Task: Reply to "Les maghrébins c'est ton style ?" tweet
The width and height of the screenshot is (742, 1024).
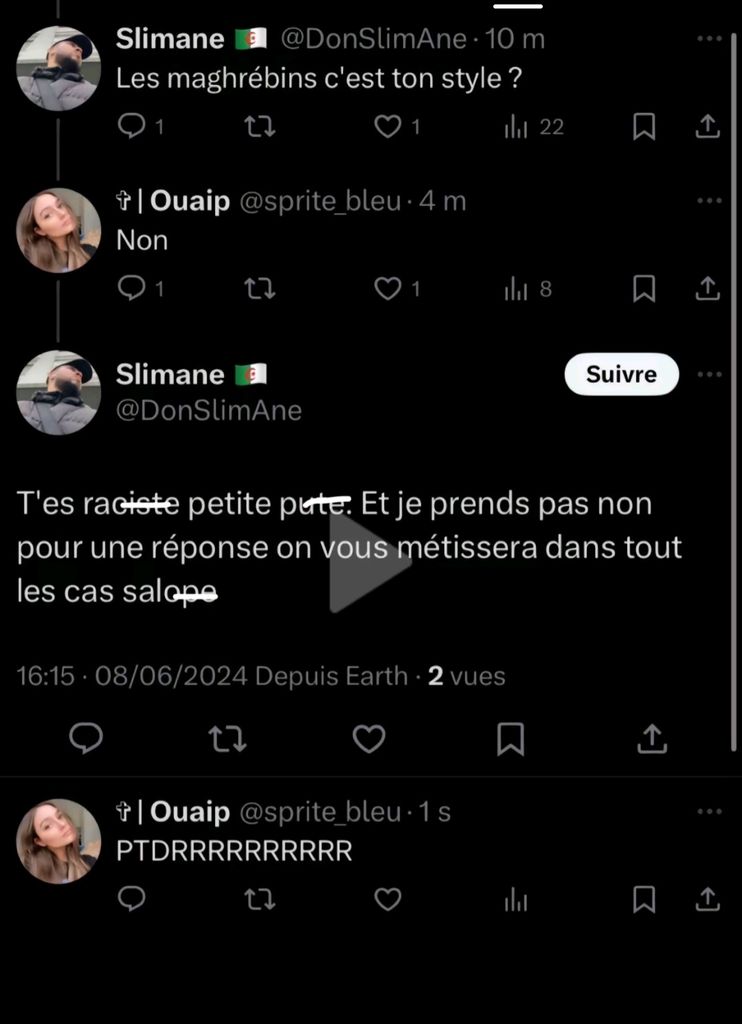Action: coord(131,127)
